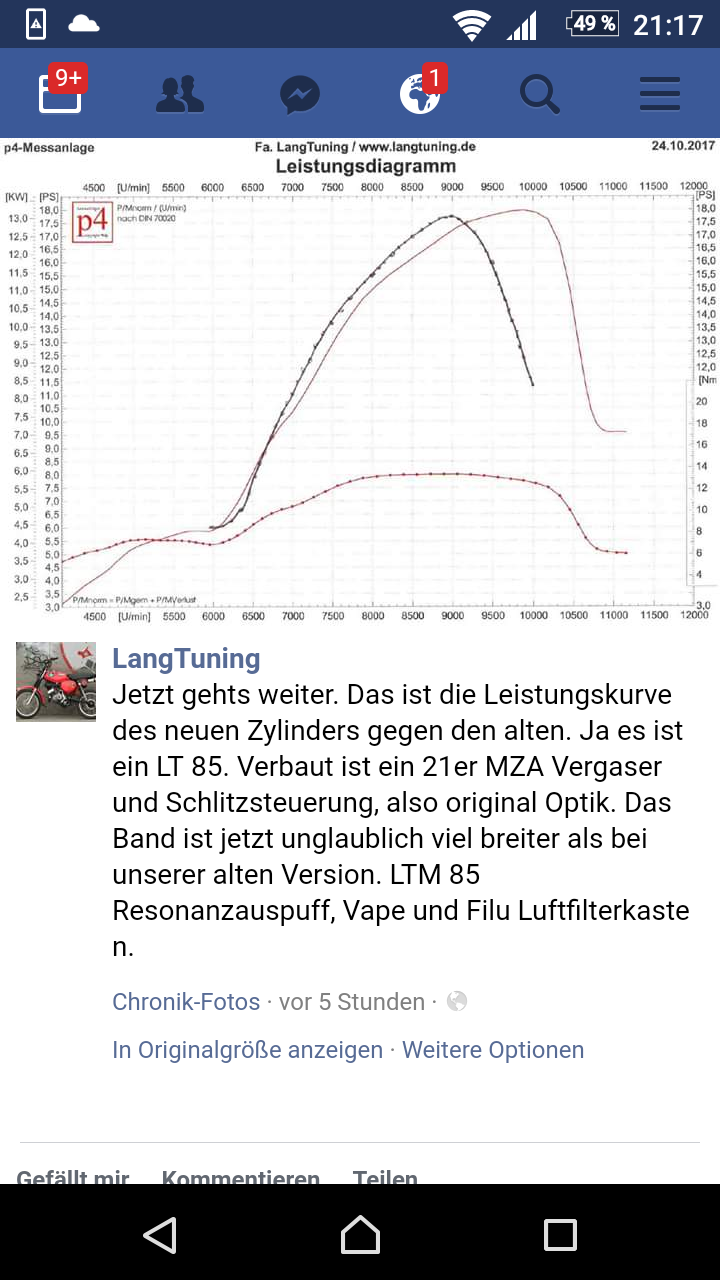
Task: Go back with the system back button
Action: pyautogui.click(x=160, y=1234)
